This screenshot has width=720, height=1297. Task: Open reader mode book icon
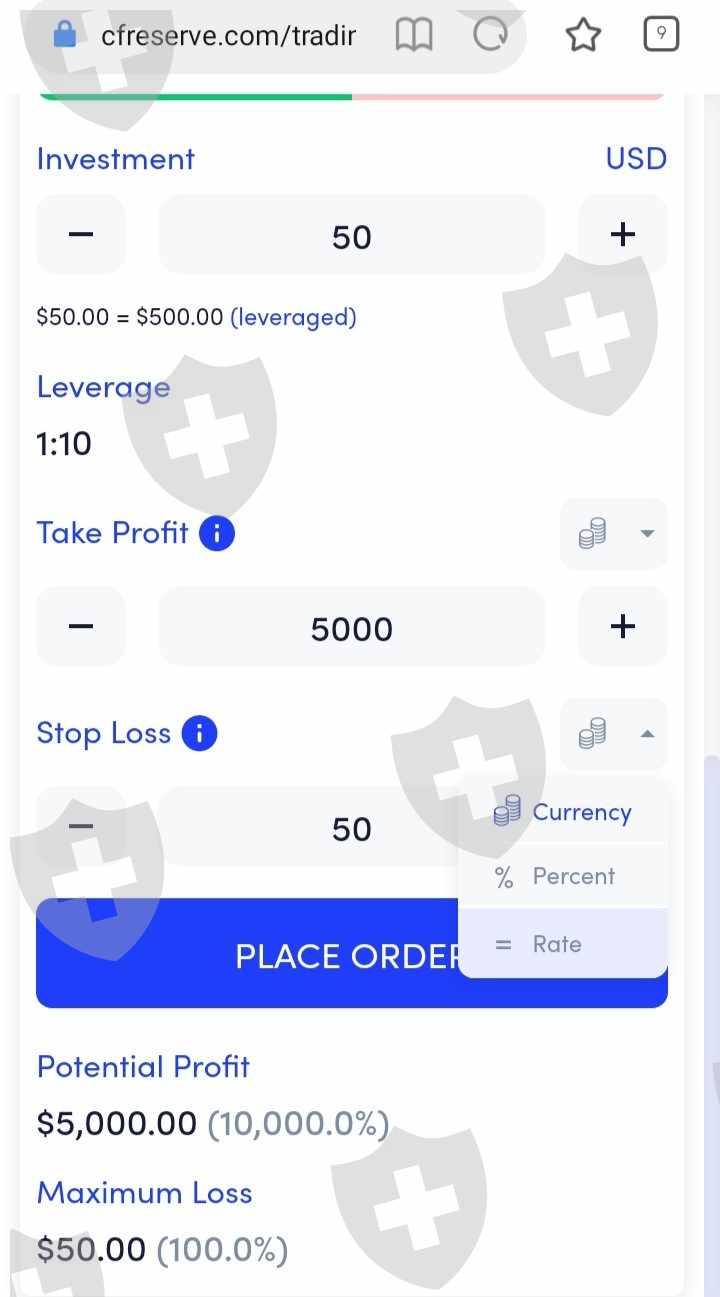coord(414,36)
